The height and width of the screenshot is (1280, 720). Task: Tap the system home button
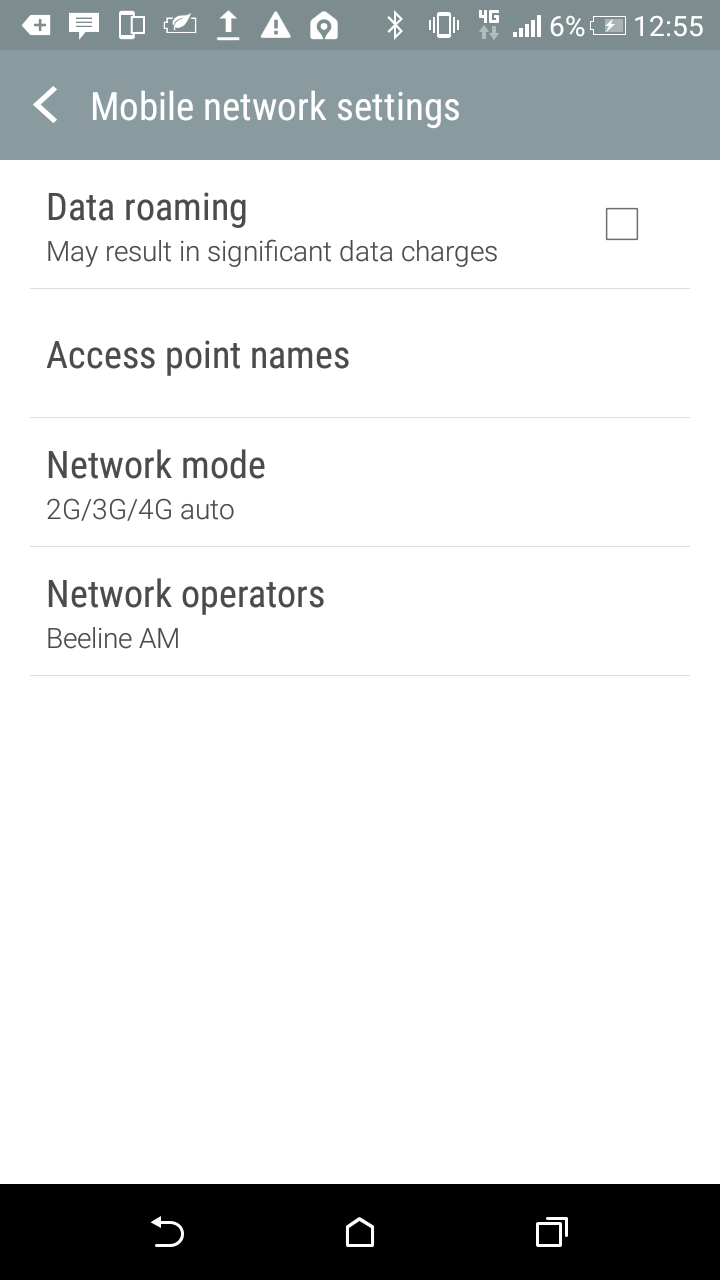[360, 1232]
